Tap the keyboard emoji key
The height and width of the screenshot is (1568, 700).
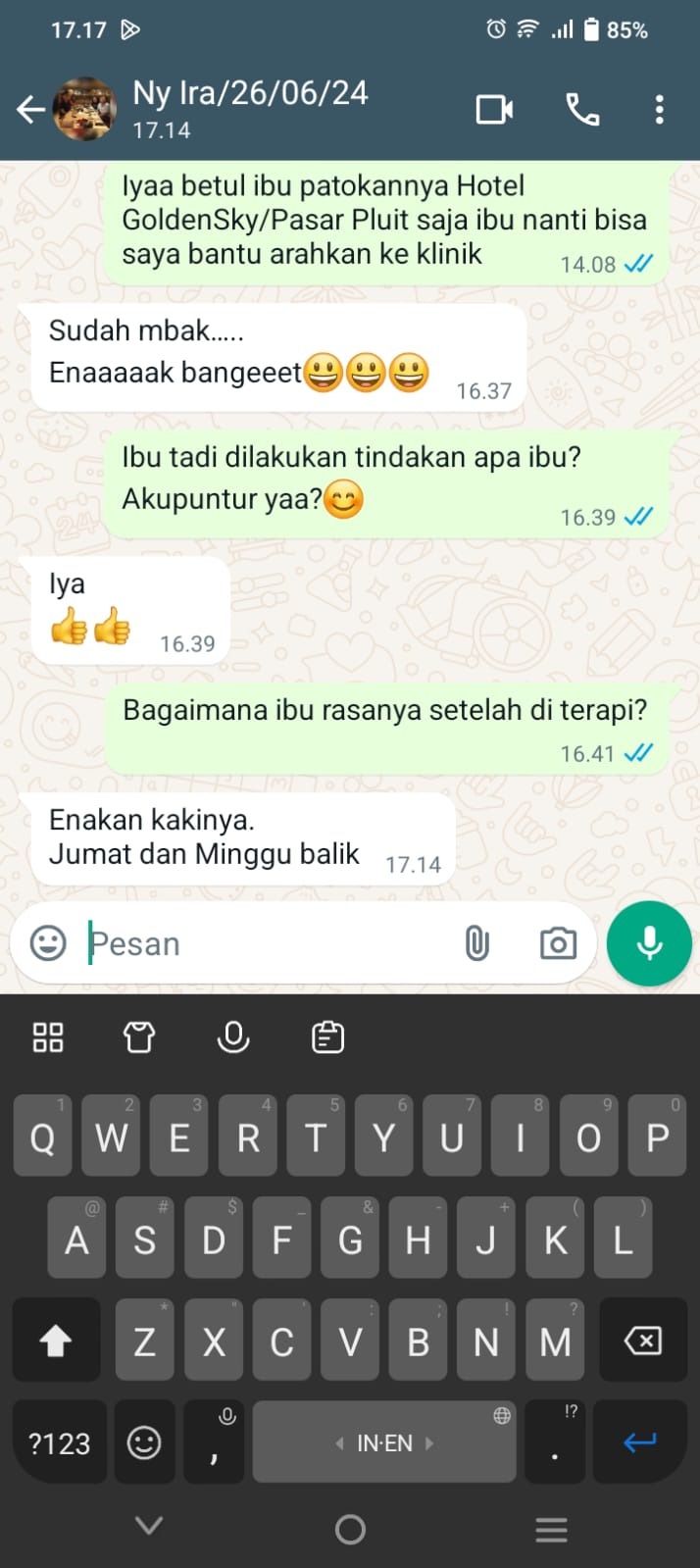tap(144, 1442)
